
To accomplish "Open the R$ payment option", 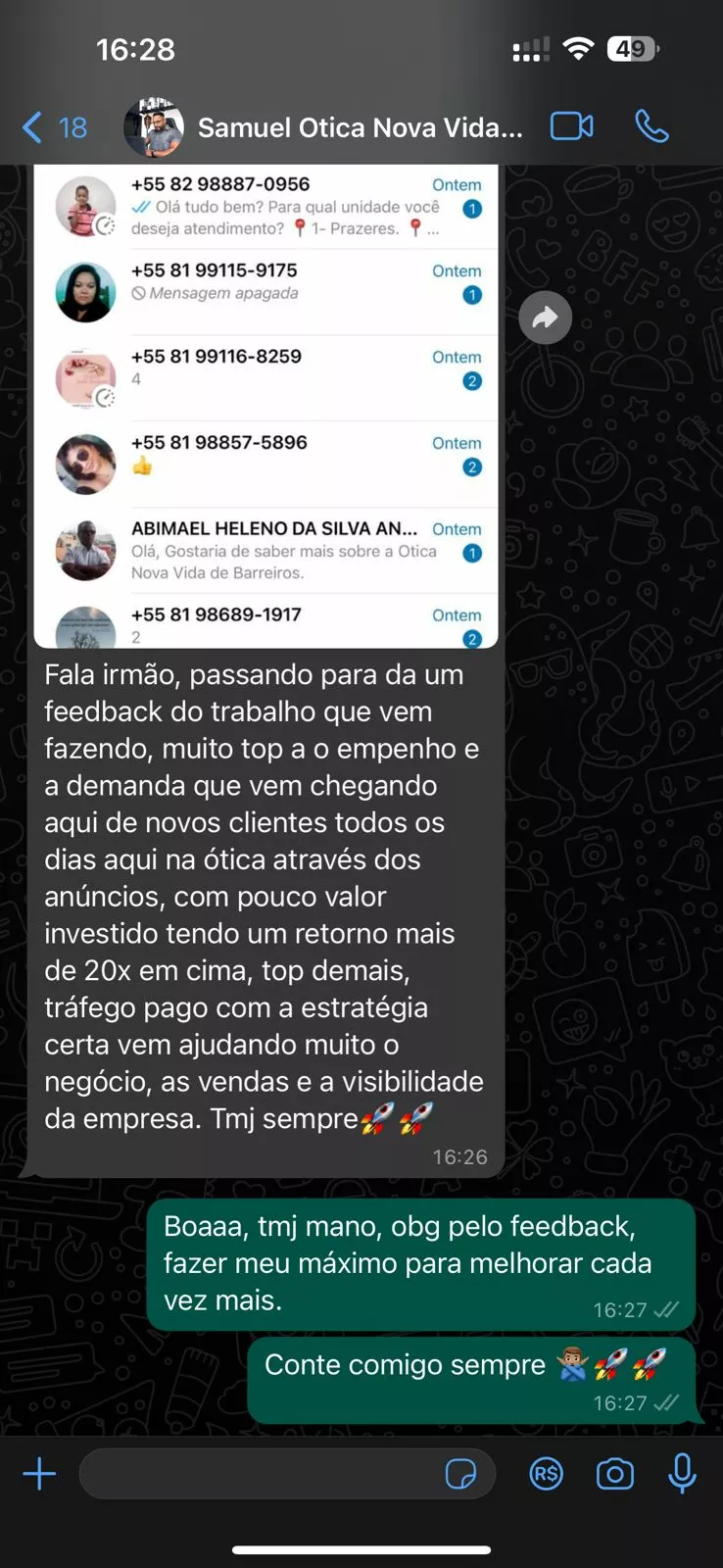I will [546, 1474].
